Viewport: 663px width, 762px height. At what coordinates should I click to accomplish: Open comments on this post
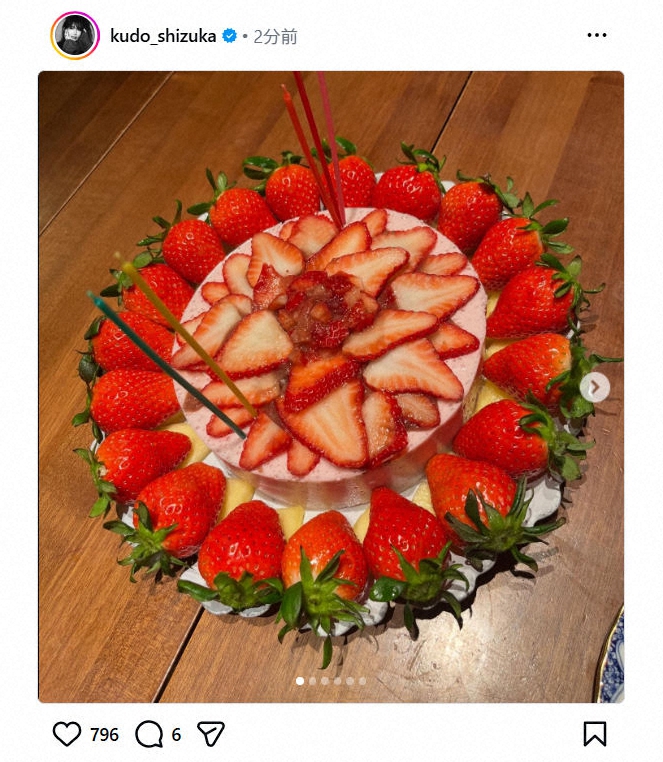click(x=149, y=734)
